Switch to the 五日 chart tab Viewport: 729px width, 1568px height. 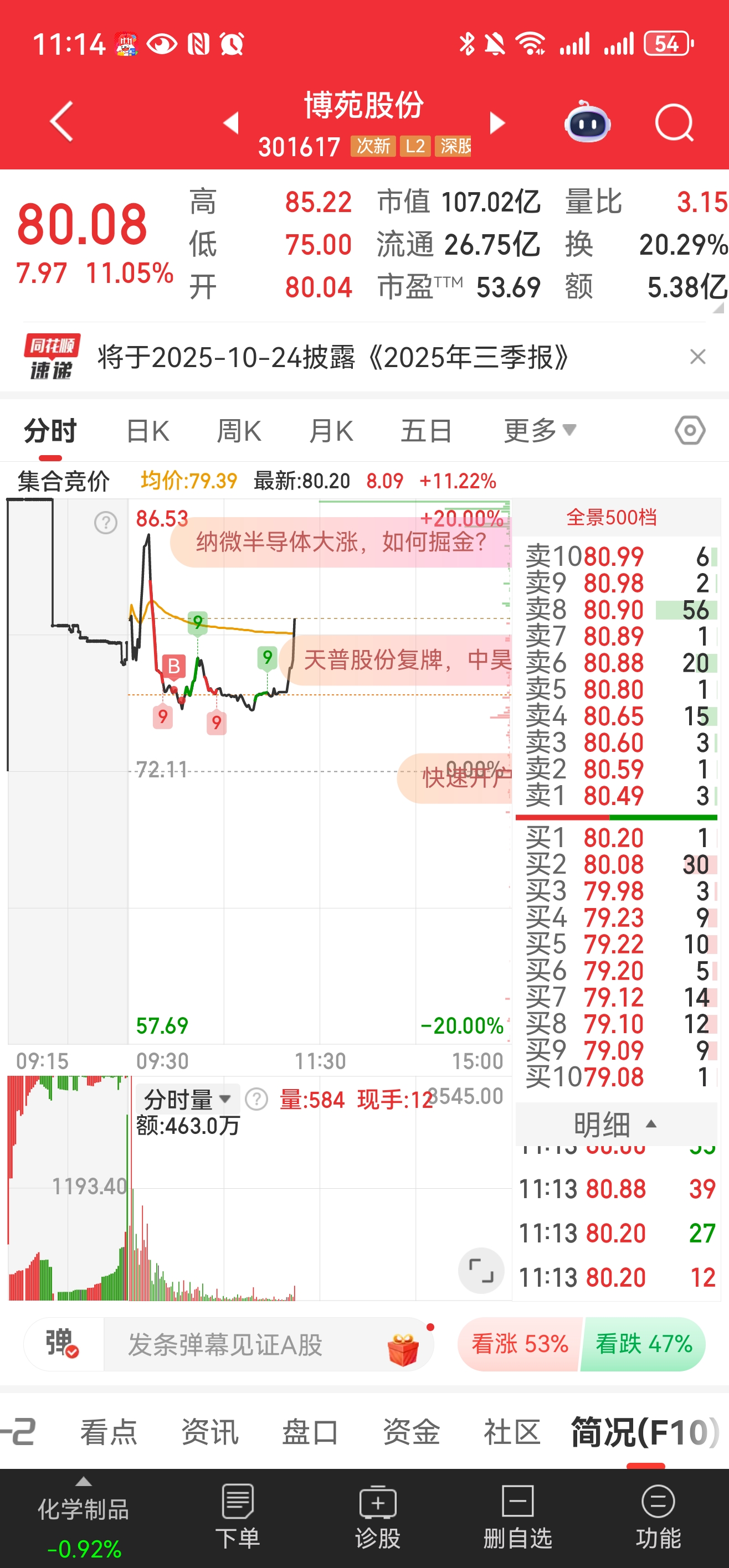425,431
